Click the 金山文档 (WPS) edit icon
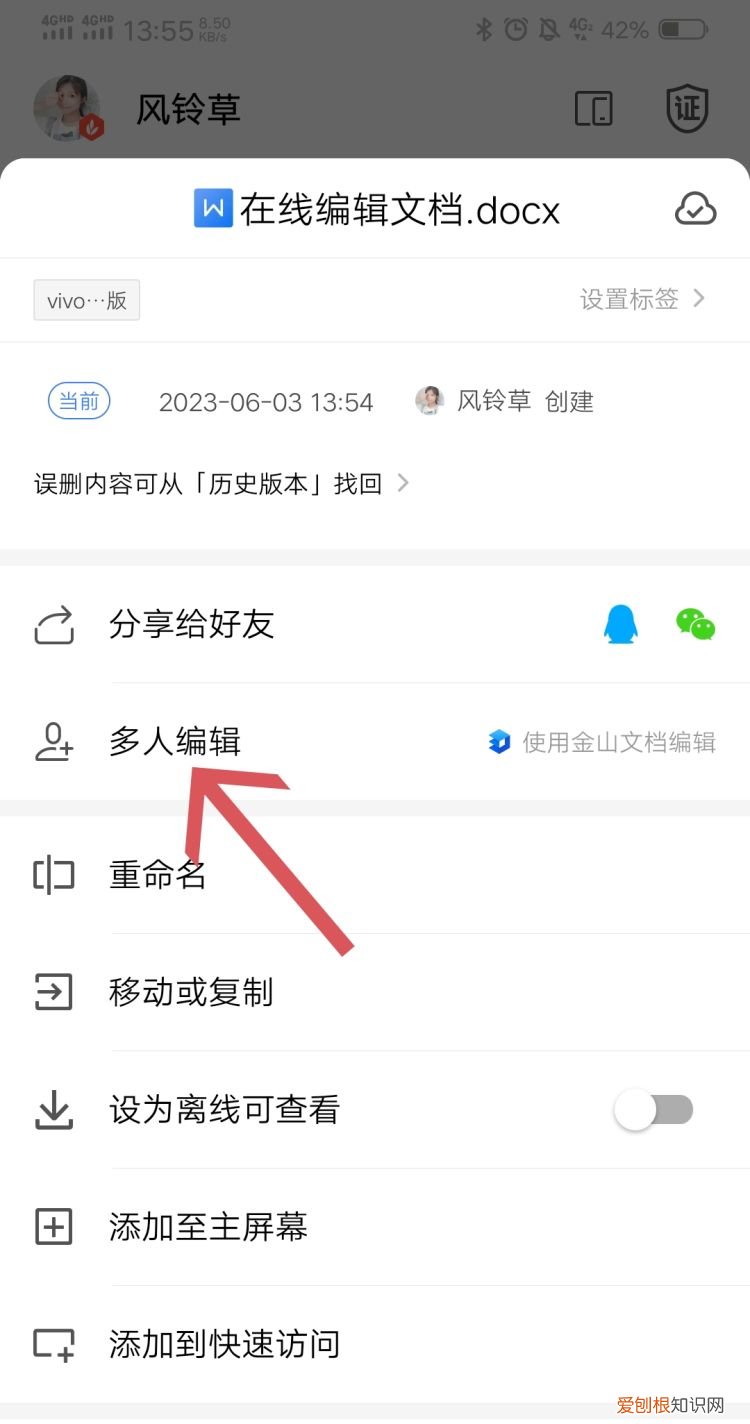 (x=497, y=741)
